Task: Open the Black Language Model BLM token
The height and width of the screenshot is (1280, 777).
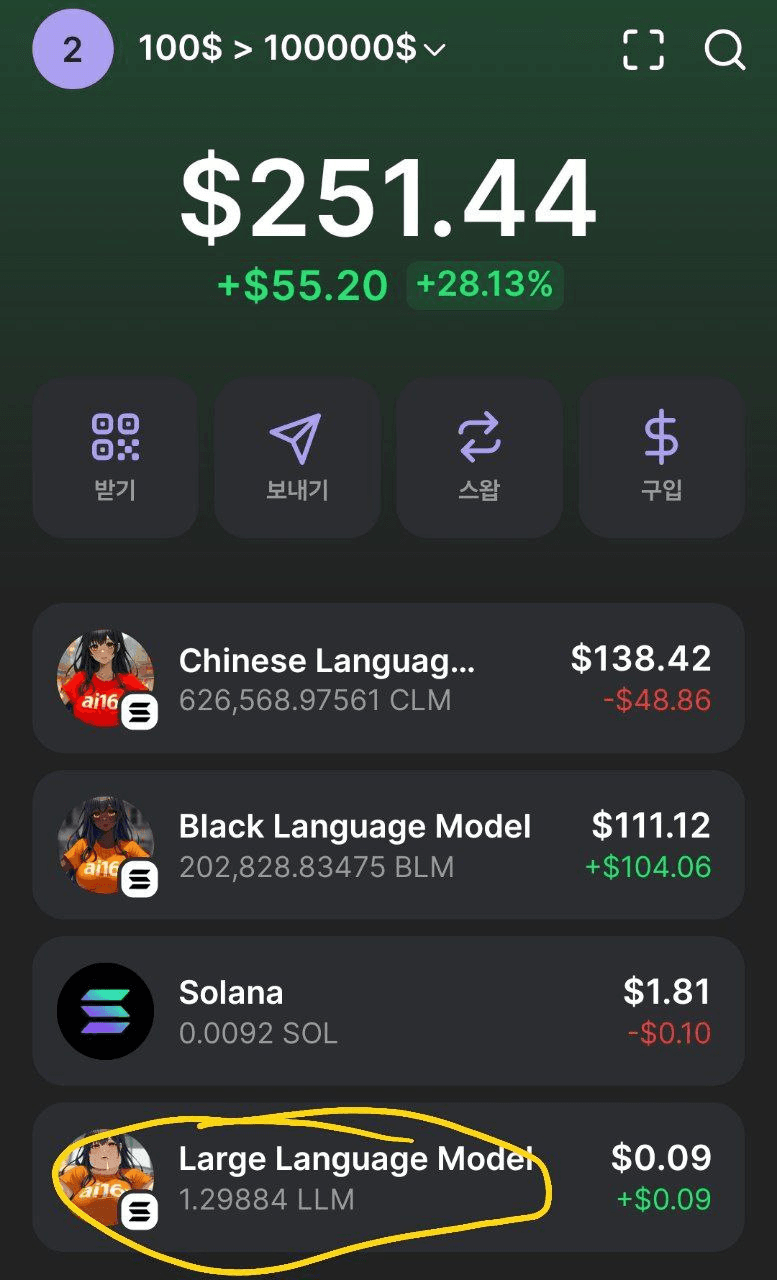Action: [x=388, y=845]
